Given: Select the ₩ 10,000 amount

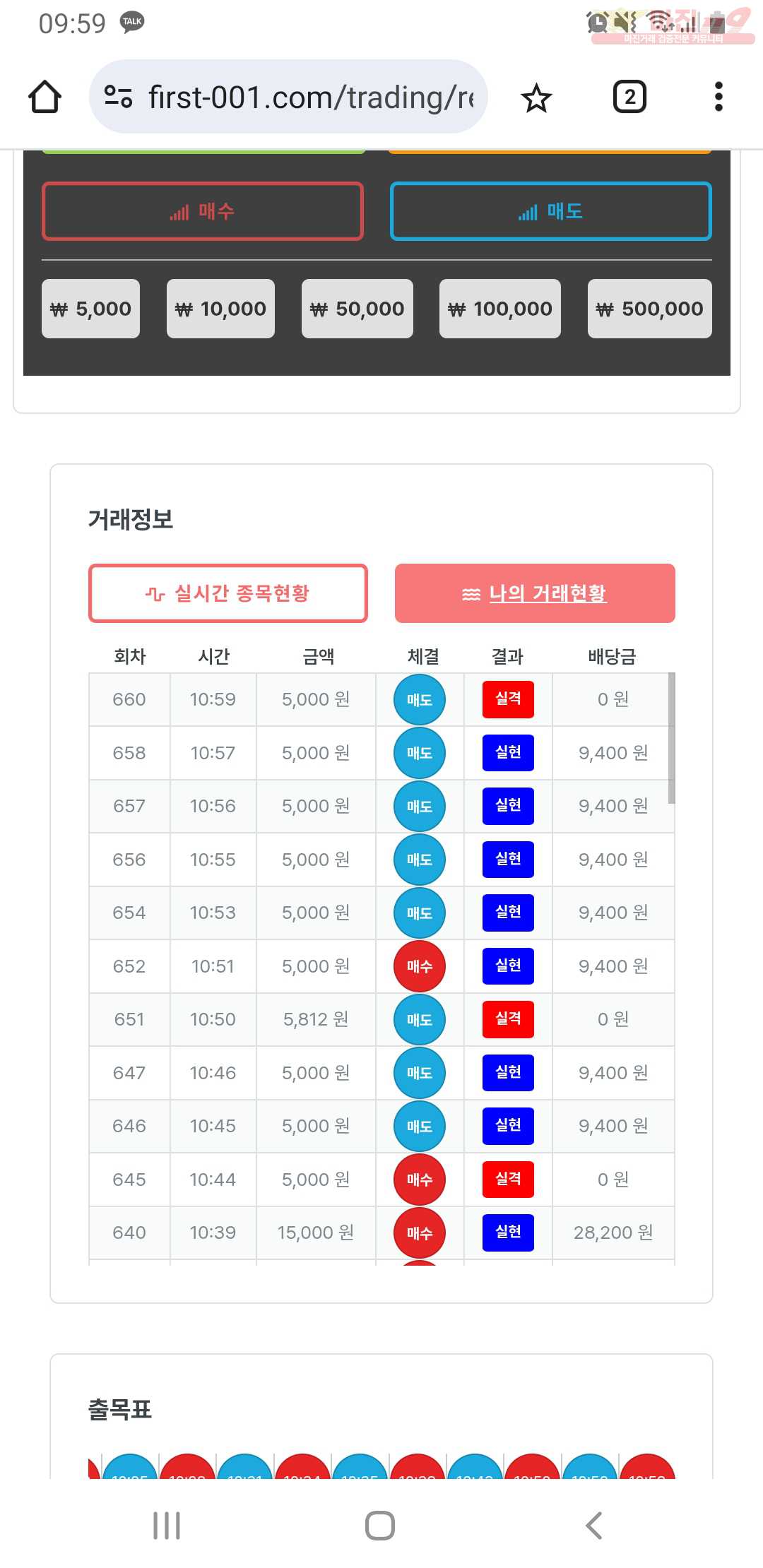Looking at the screenshot, I should 220,309.
